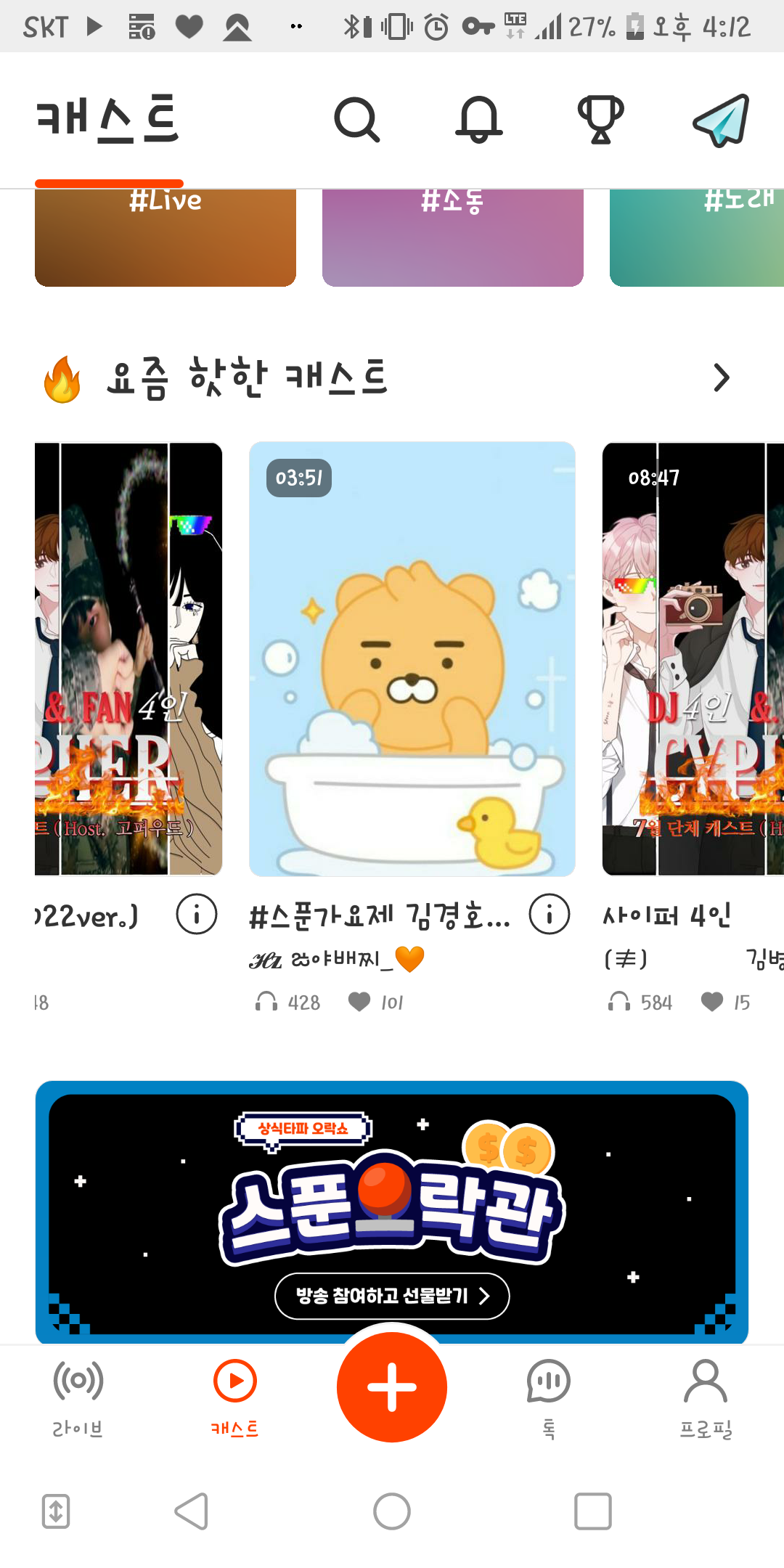This screenshot has height=1568, width=784.
Task: Select the #소통 category card
Action: [x=452, y=237]
